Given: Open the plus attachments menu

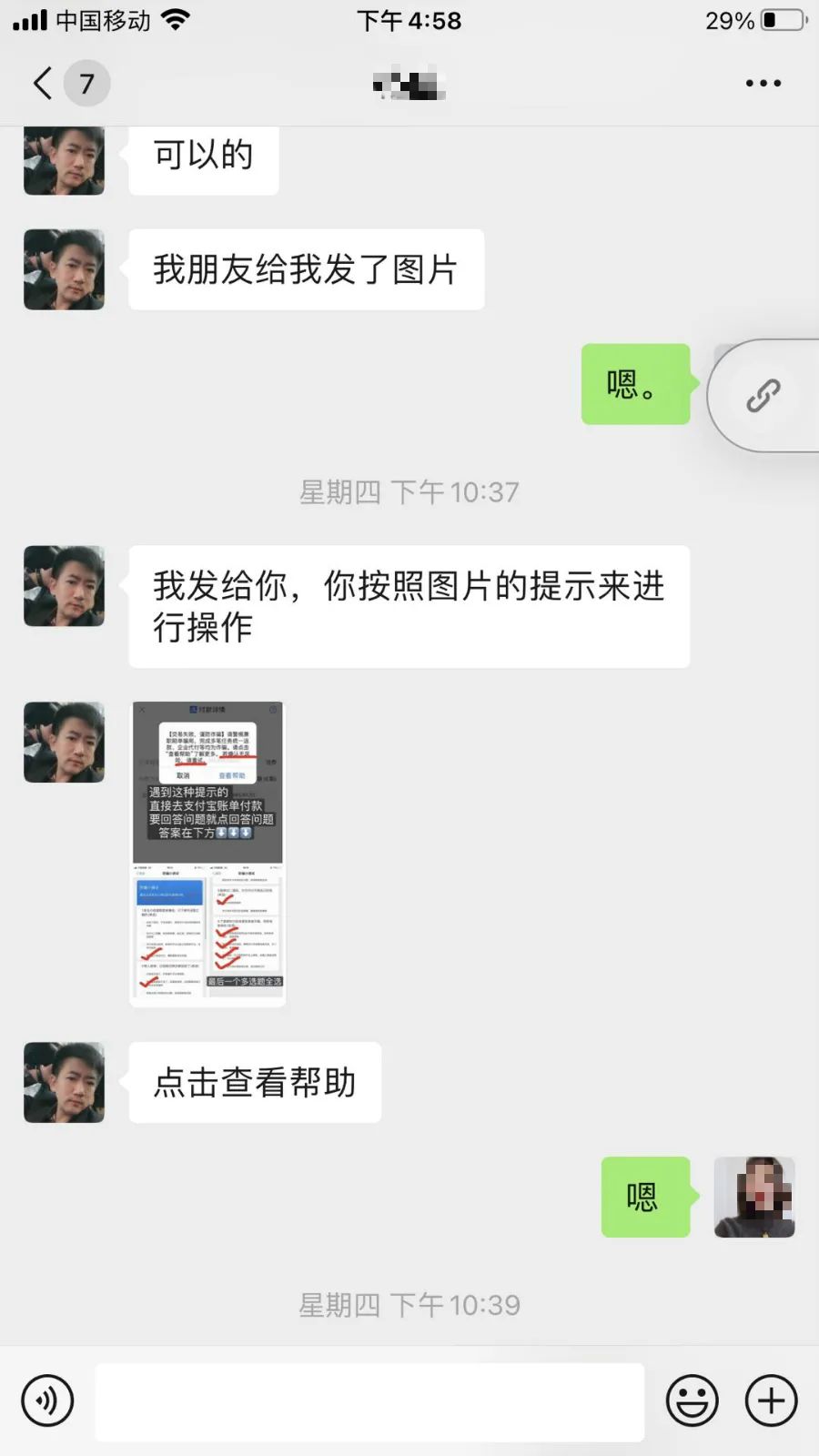Looking at the screenshot, I should click(x=771, y=1400).
